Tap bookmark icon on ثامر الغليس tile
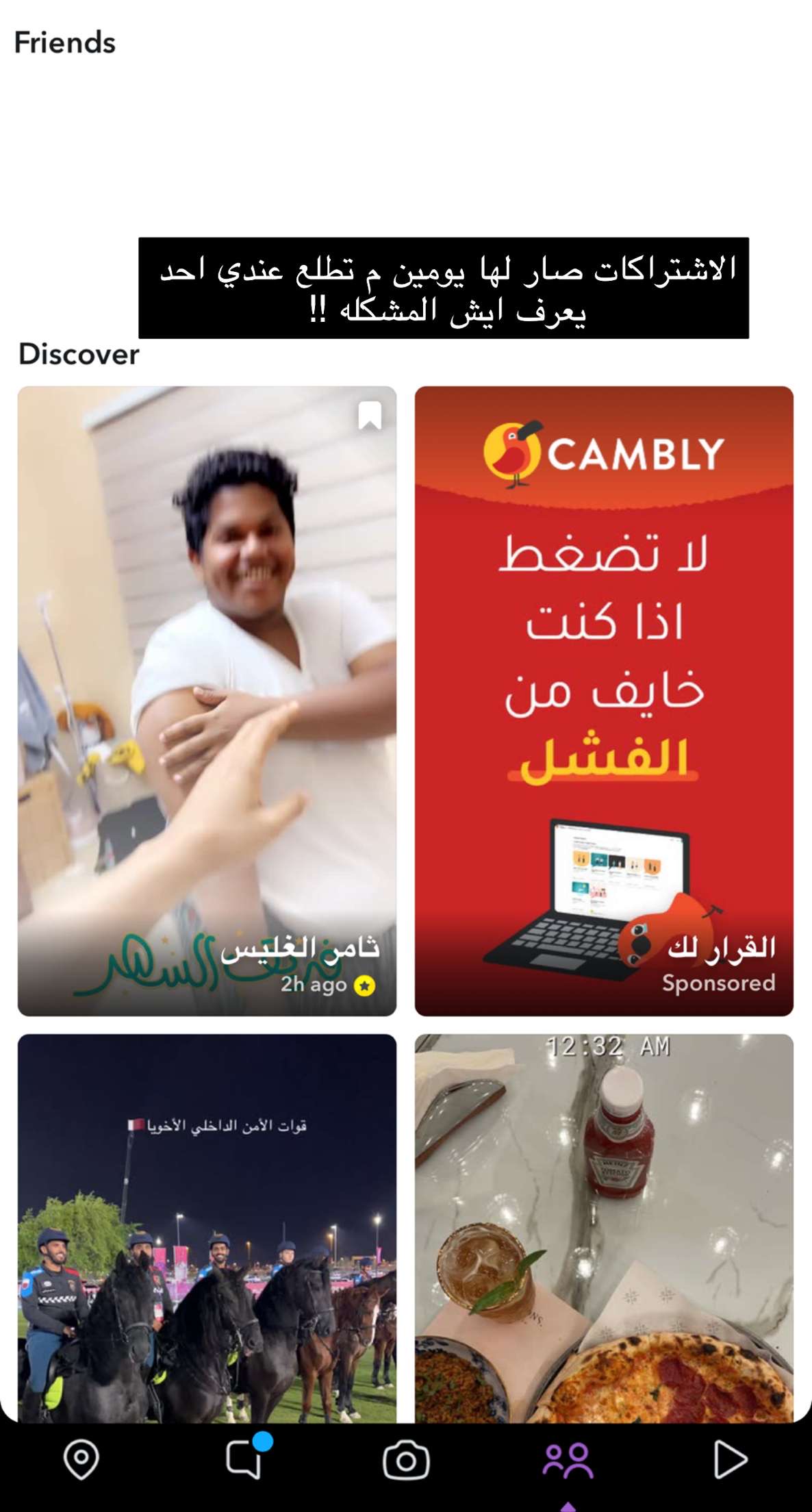This screenshot has width=812, height=1512. tap(370, 415)
